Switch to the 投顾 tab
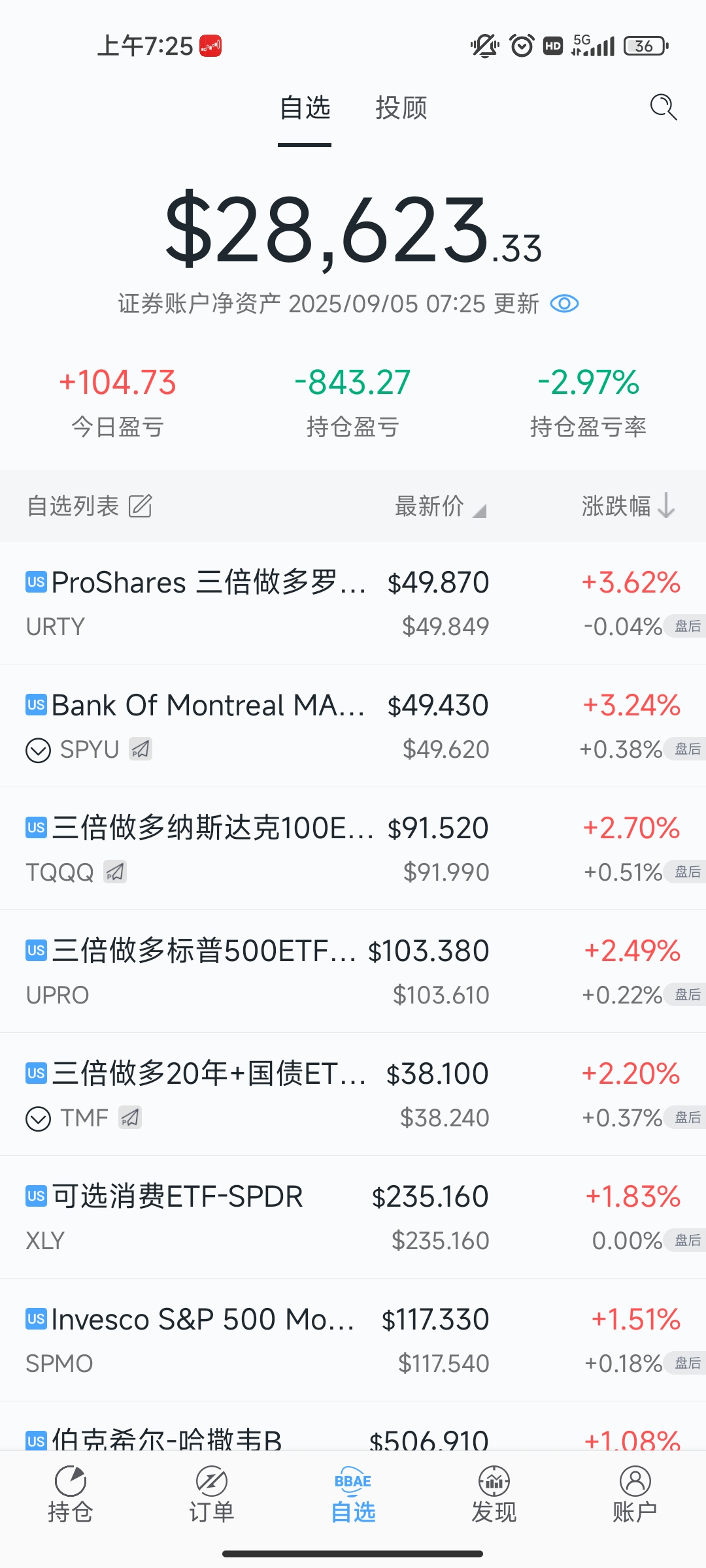This screenshot has height=1568, width=706. pyautogui.click(x=401, y=108)
